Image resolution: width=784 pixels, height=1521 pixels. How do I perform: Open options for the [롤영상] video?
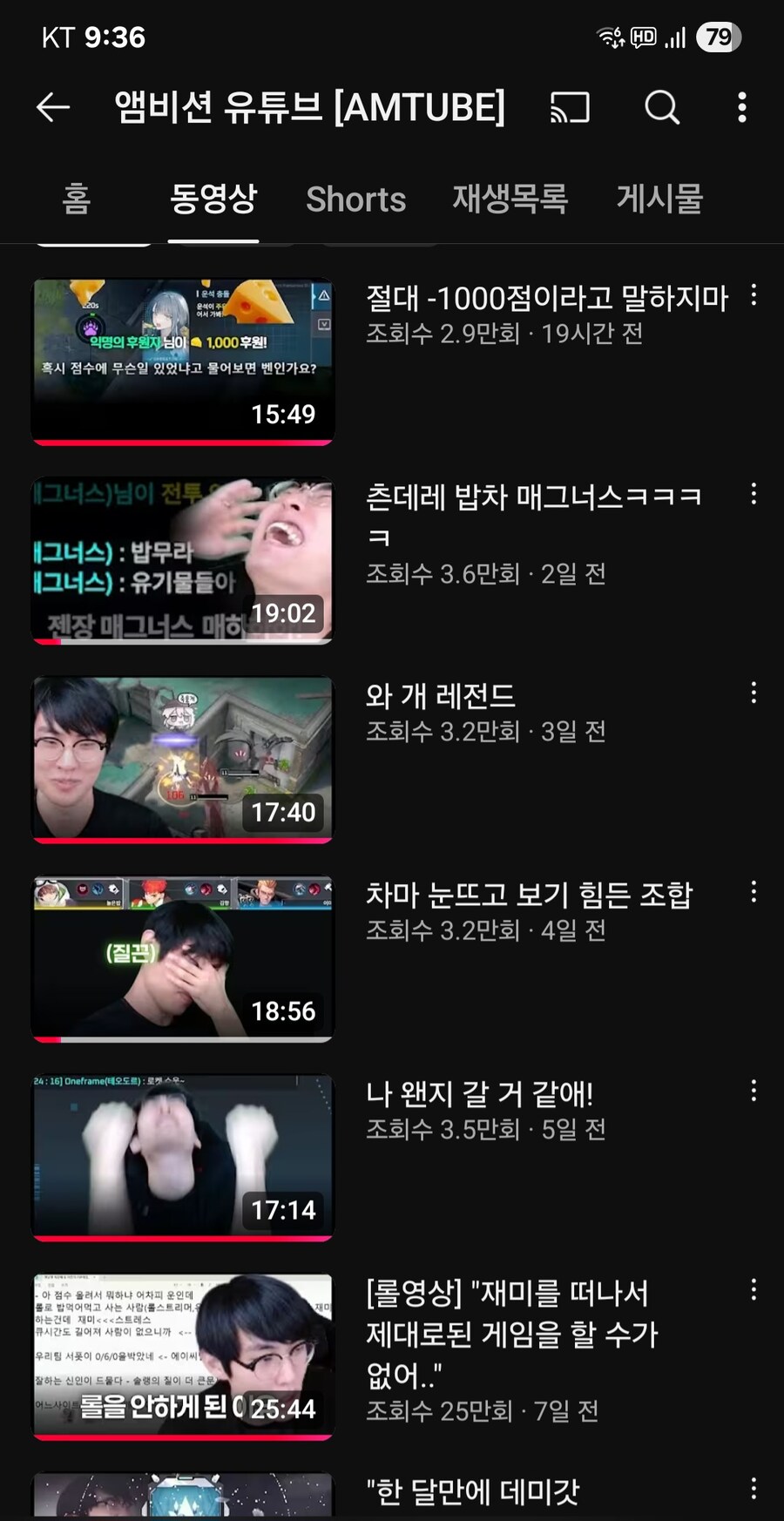(x=754, y=1290)
